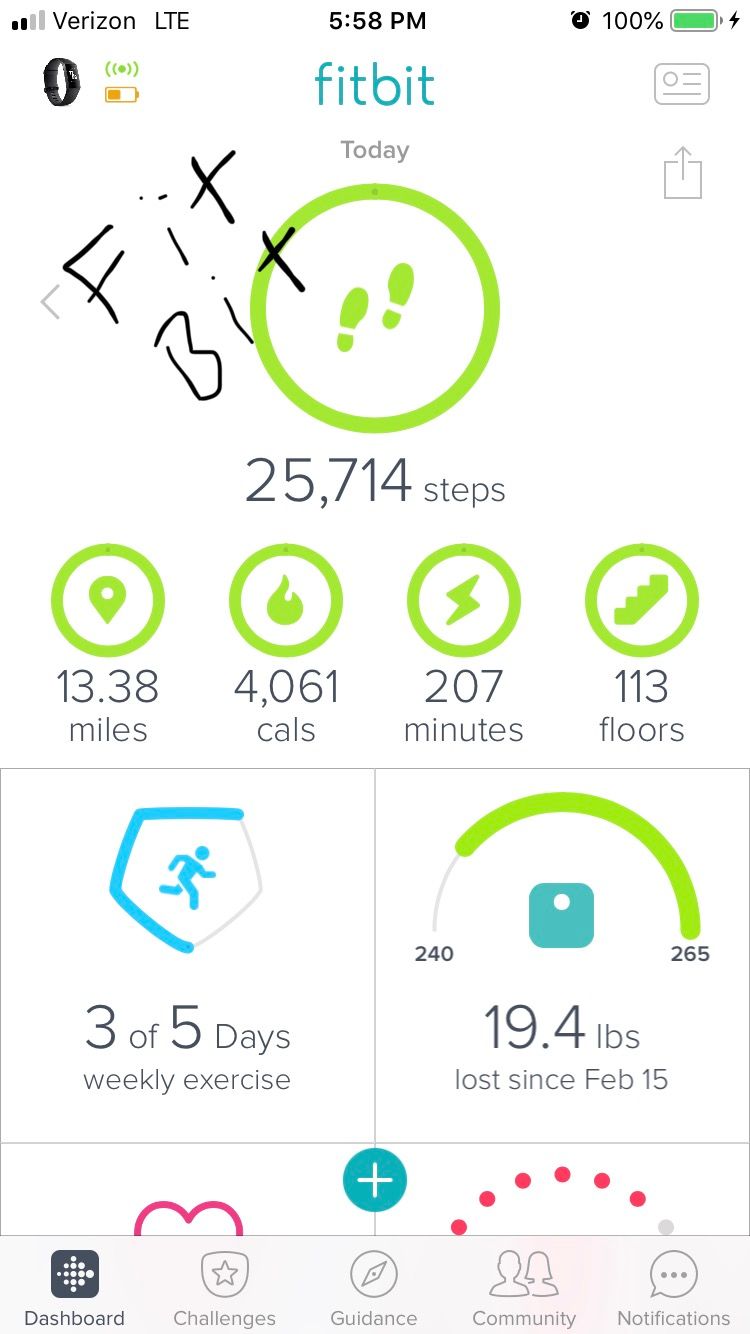Switch to the Dashboard tab

75,1288
